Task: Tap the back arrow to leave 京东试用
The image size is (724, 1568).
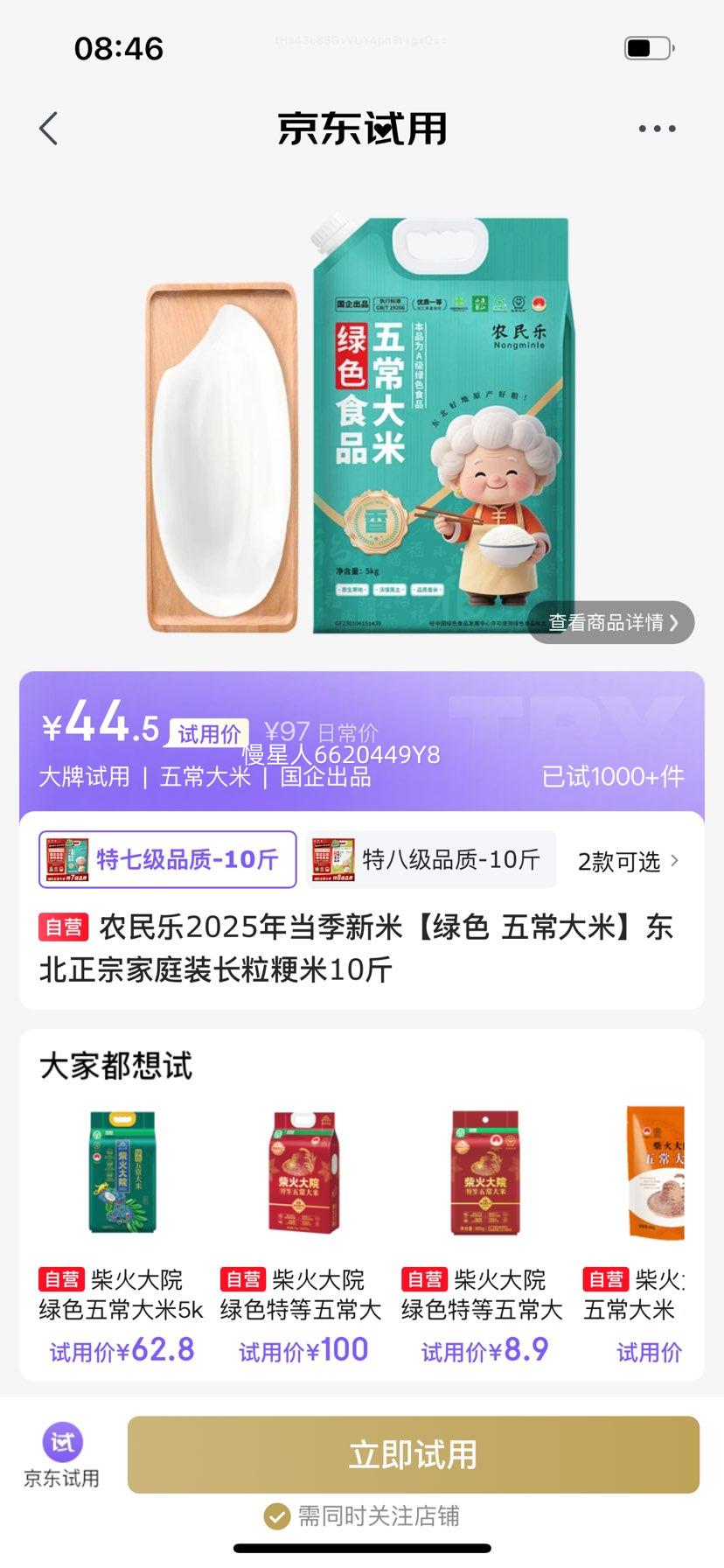Action: click(48, 127)
